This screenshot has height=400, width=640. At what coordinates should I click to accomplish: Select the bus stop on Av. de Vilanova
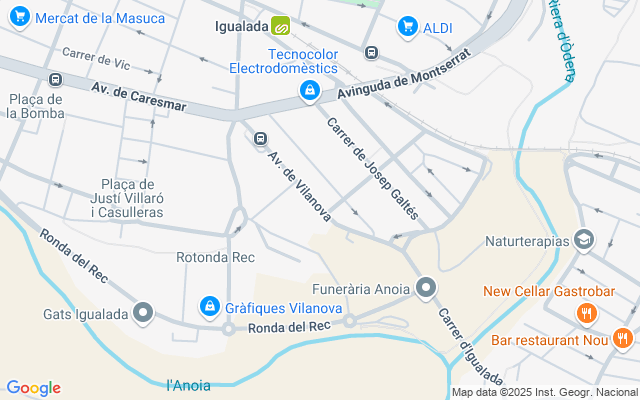coord(260,140)
